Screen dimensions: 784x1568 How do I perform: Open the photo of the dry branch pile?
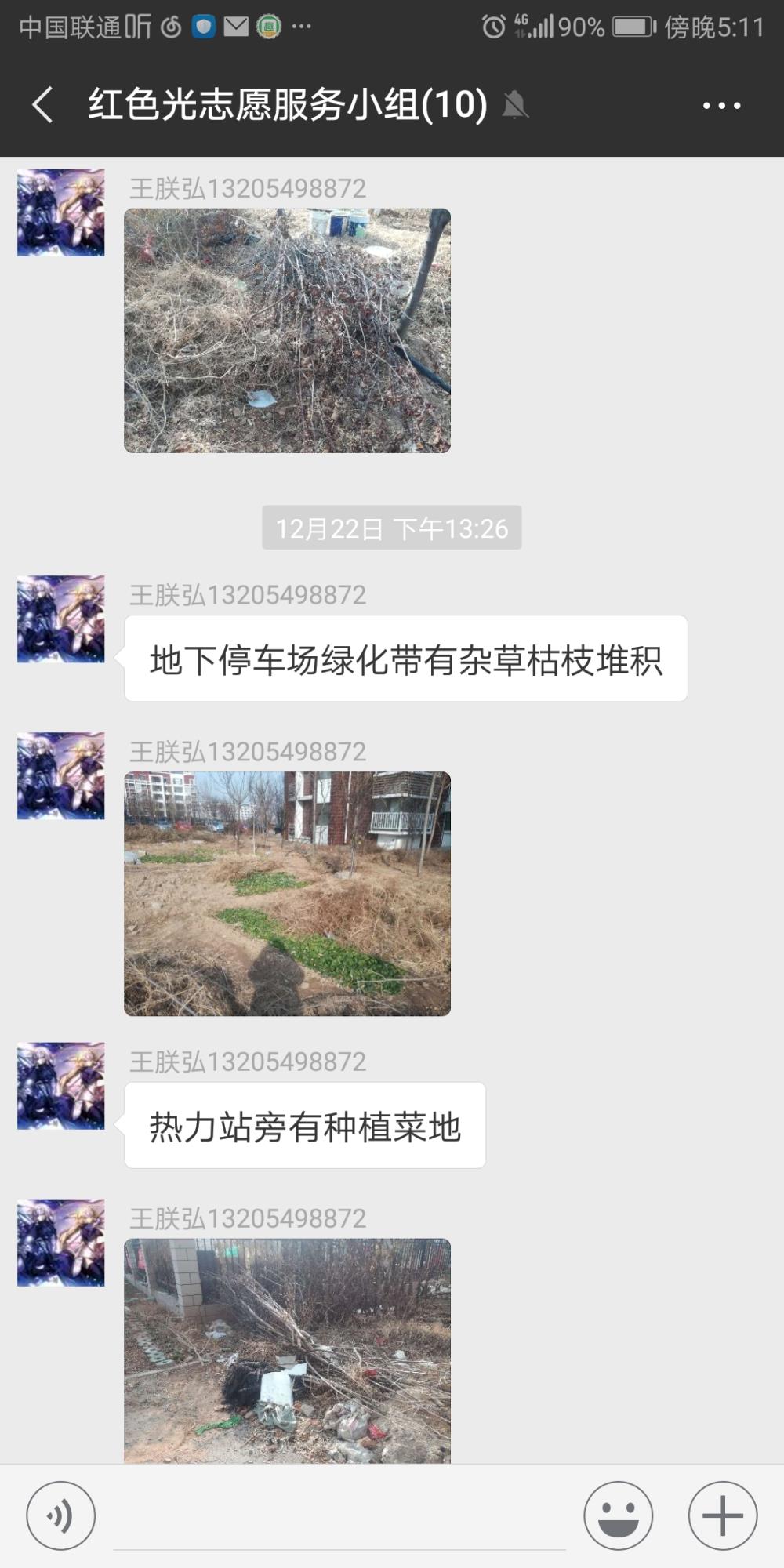[287, 330]
